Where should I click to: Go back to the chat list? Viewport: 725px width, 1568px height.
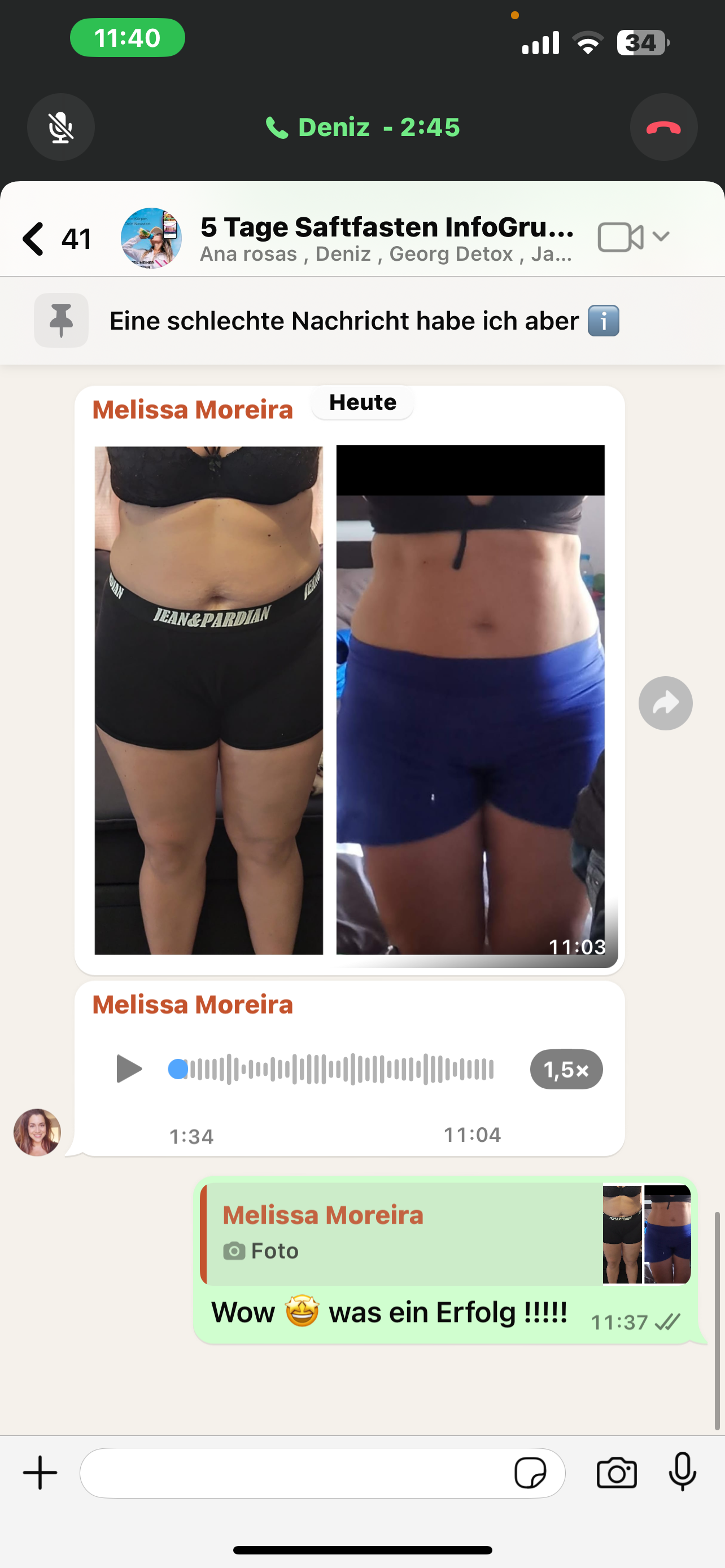pyautogui.click(x=34, y=238)
